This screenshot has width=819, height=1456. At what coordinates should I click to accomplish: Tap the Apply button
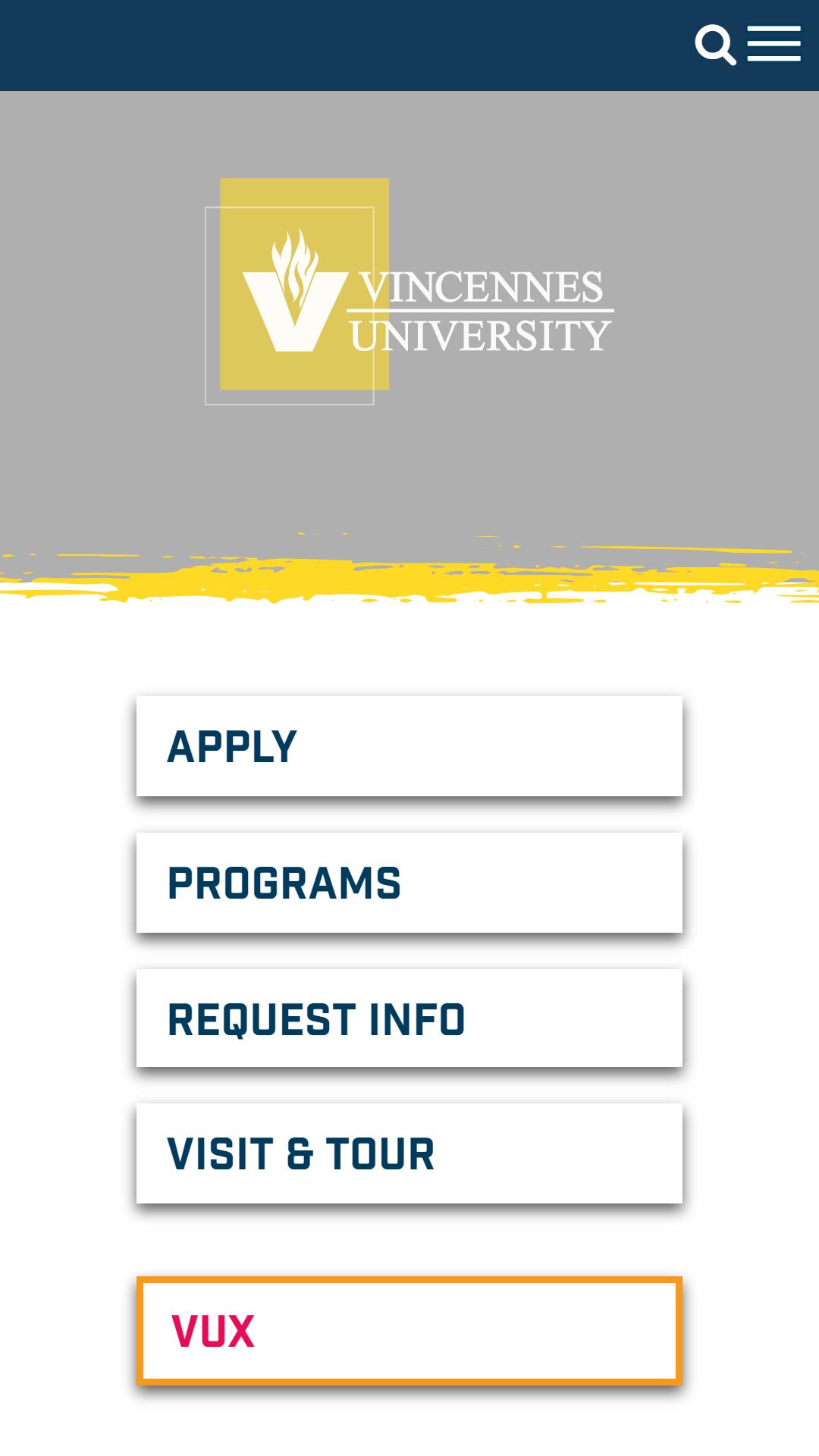pyautogui.click(x=409, y=746)
